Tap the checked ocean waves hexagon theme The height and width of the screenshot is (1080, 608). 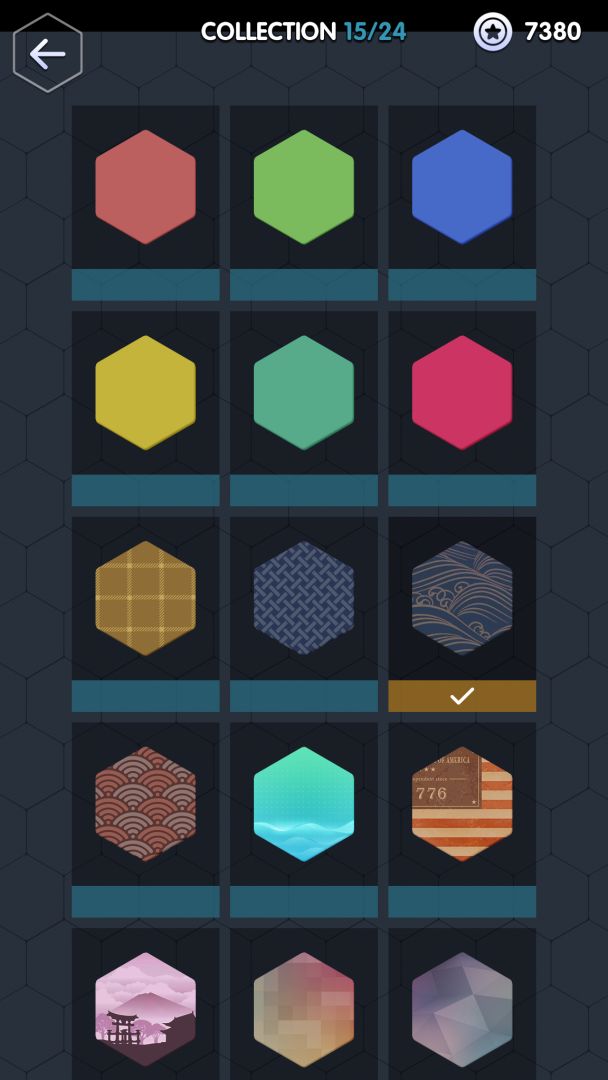click(x=462, y=598)
